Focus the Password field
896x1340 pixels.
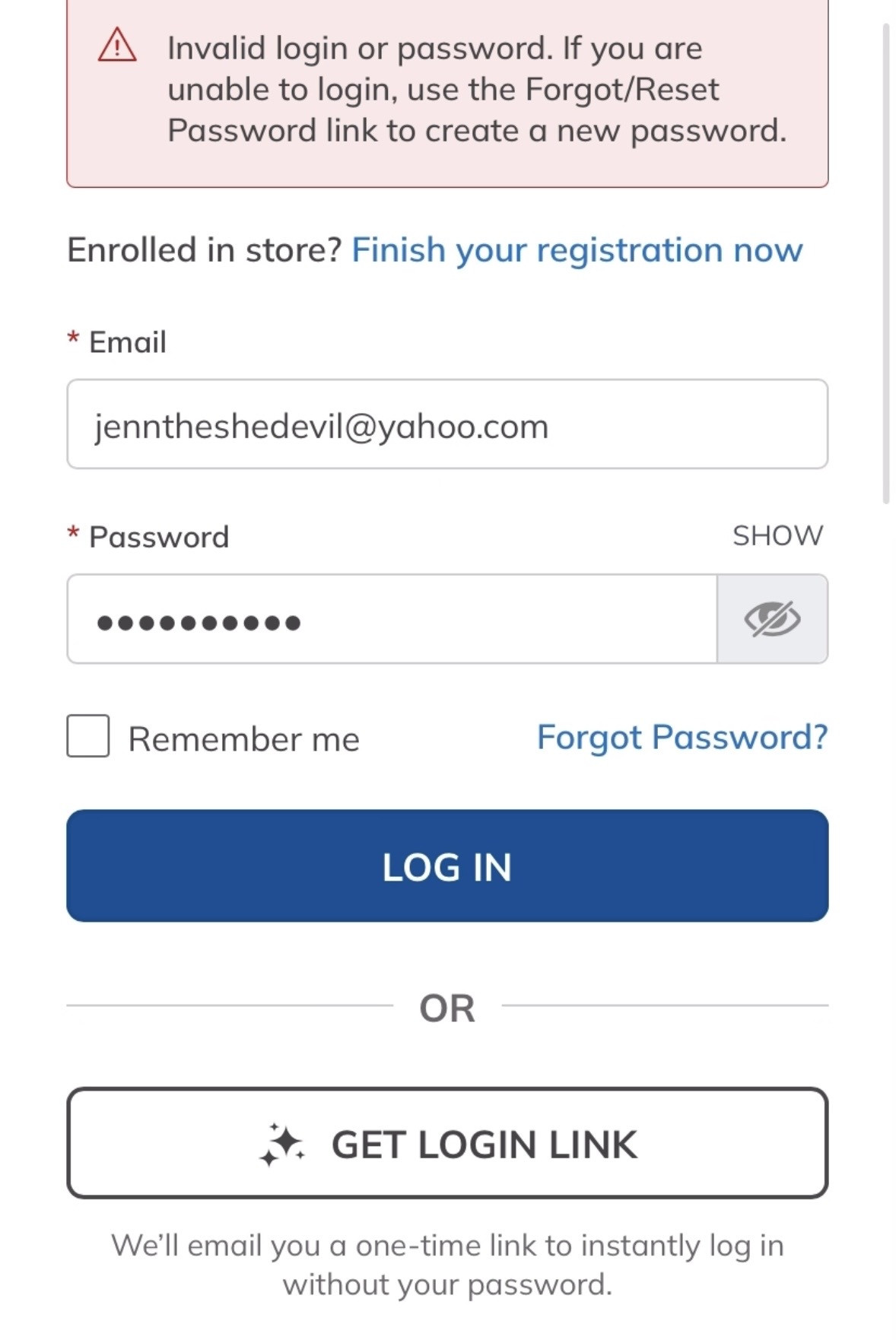tap(392, 619)
